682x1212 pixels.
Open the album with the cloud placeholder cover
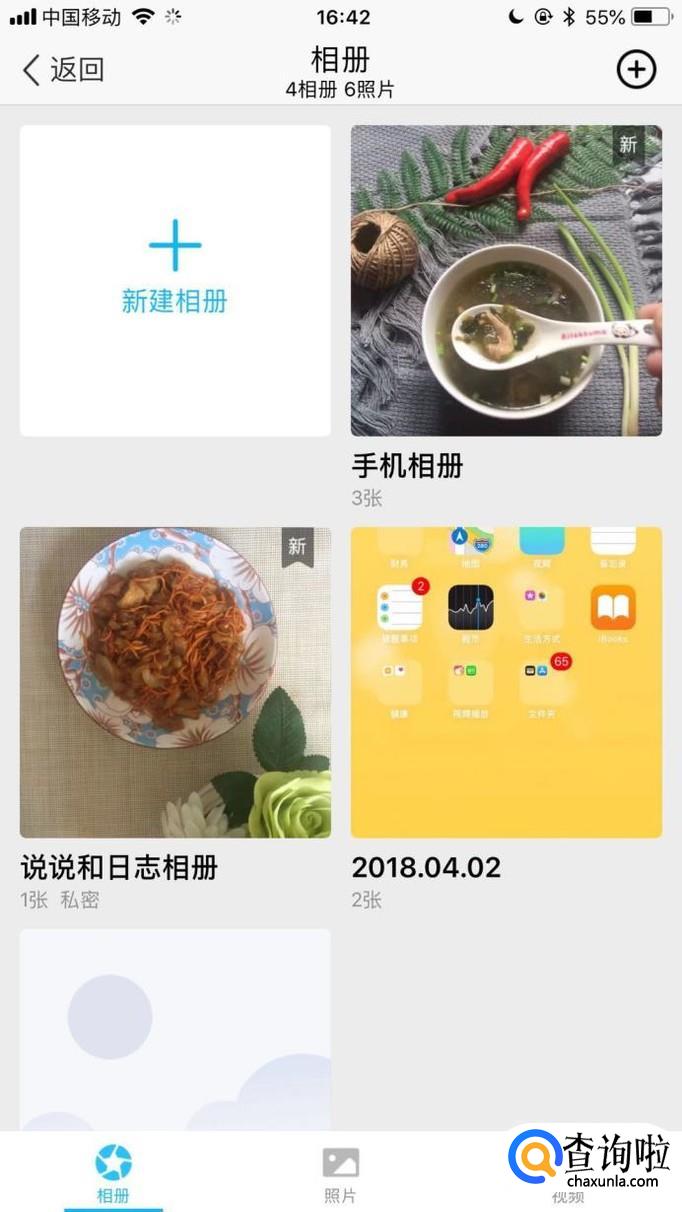click(x=175, y=1030)
